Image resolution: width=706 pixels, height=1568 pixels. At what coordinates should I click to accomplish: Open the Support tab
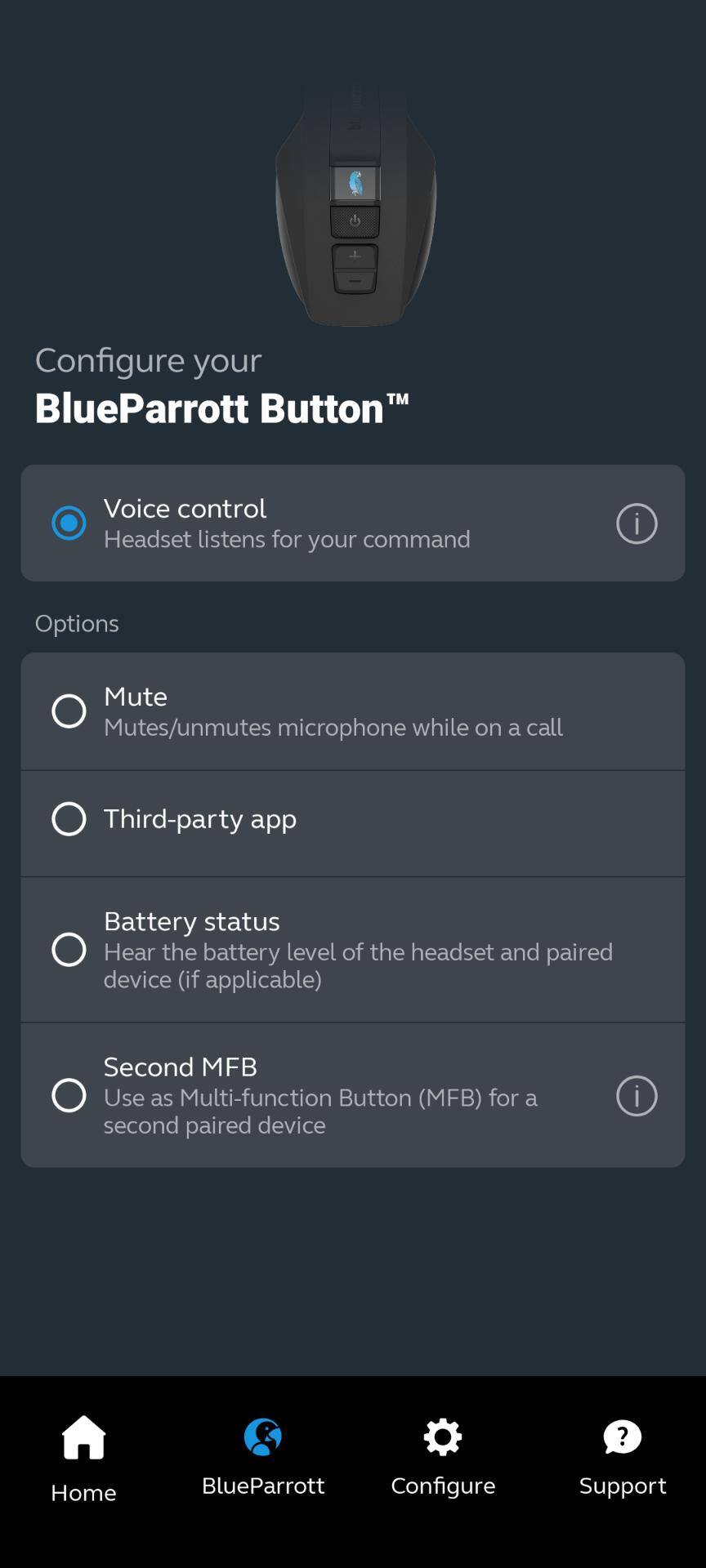(x=623, y=1459)
